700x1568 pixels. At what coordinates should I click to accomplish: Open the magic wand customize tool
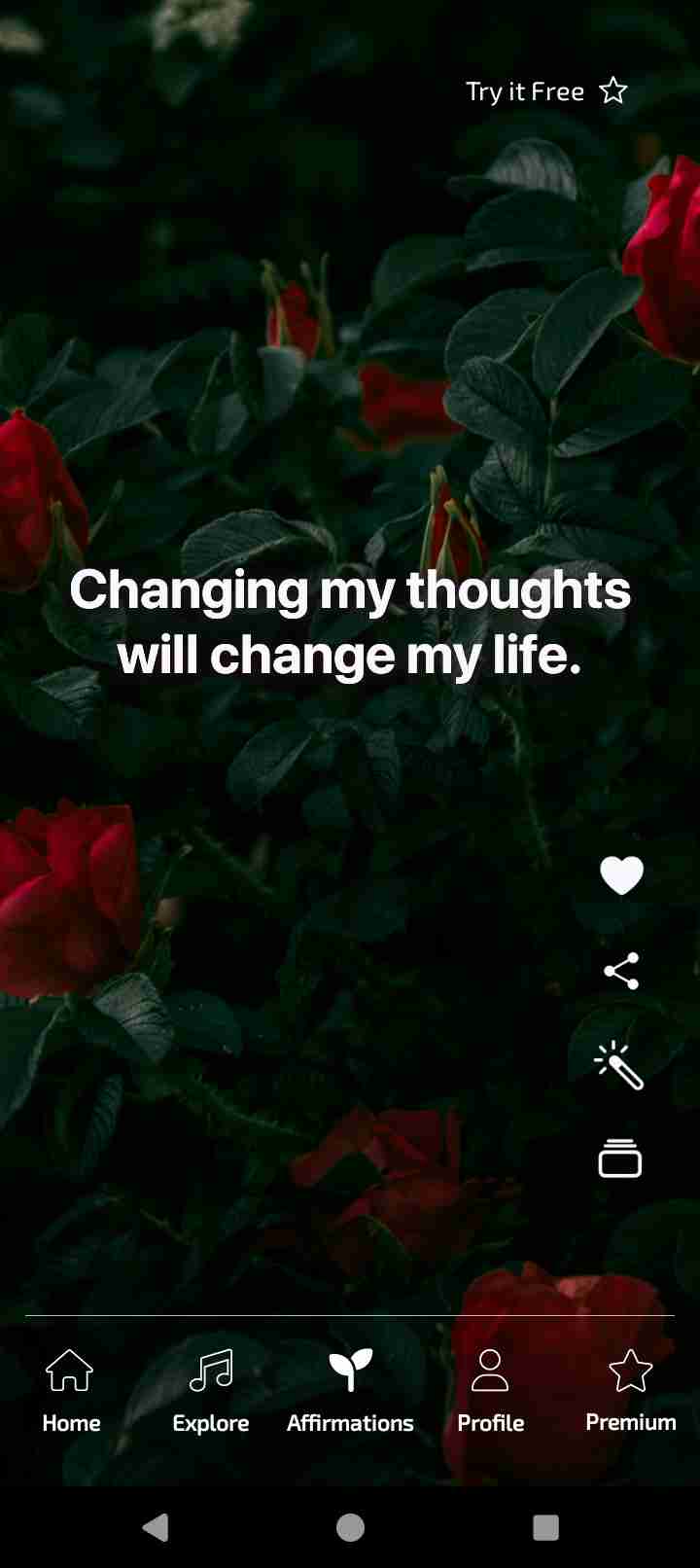[620, 1065]
